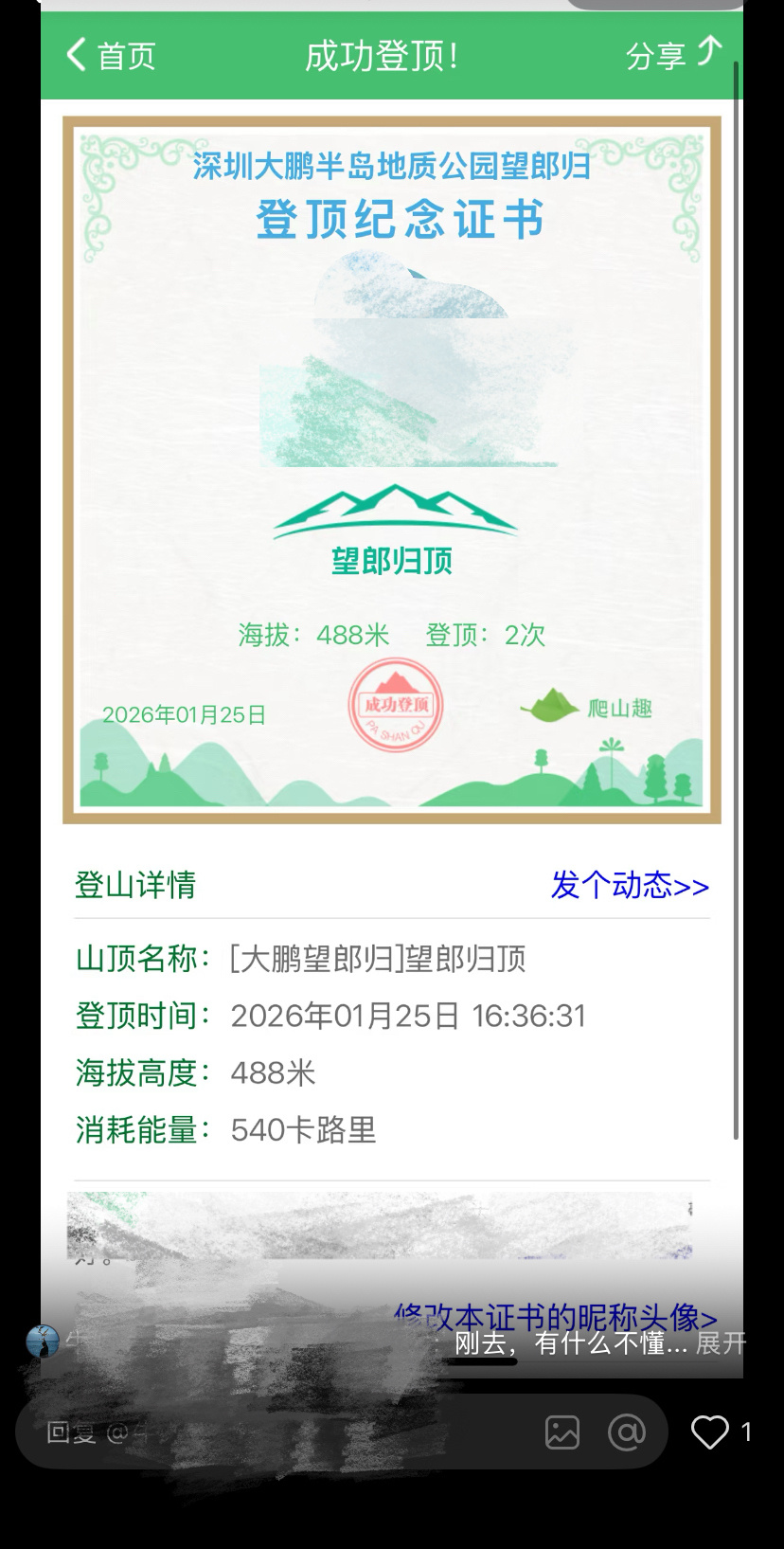Open the commenter's avatar
Screen dimensions: 784x1549
pyautogui.click(x=43, y=1342)
